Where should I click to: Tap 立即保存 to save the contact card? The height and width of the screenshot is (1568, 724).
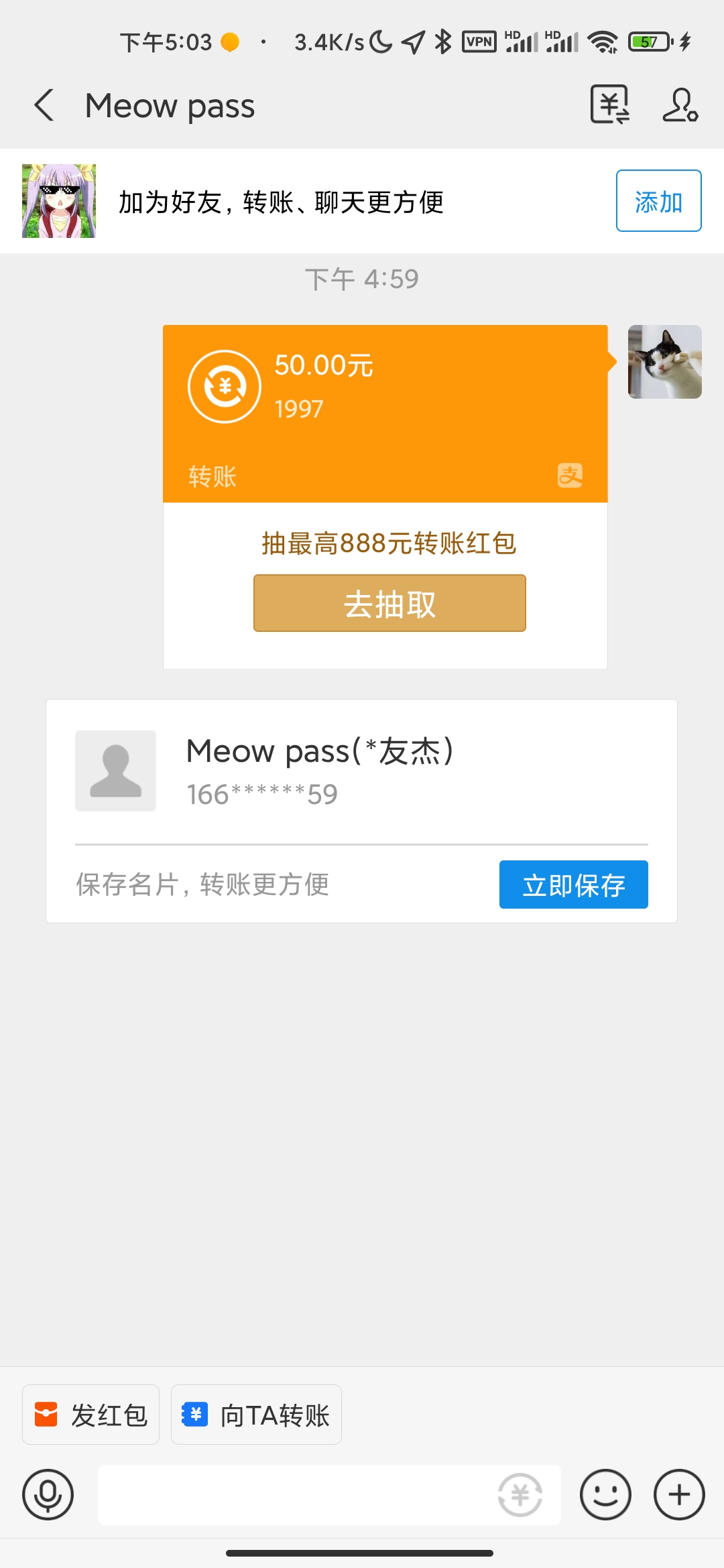pyautogui.click(x=574, y=885)
